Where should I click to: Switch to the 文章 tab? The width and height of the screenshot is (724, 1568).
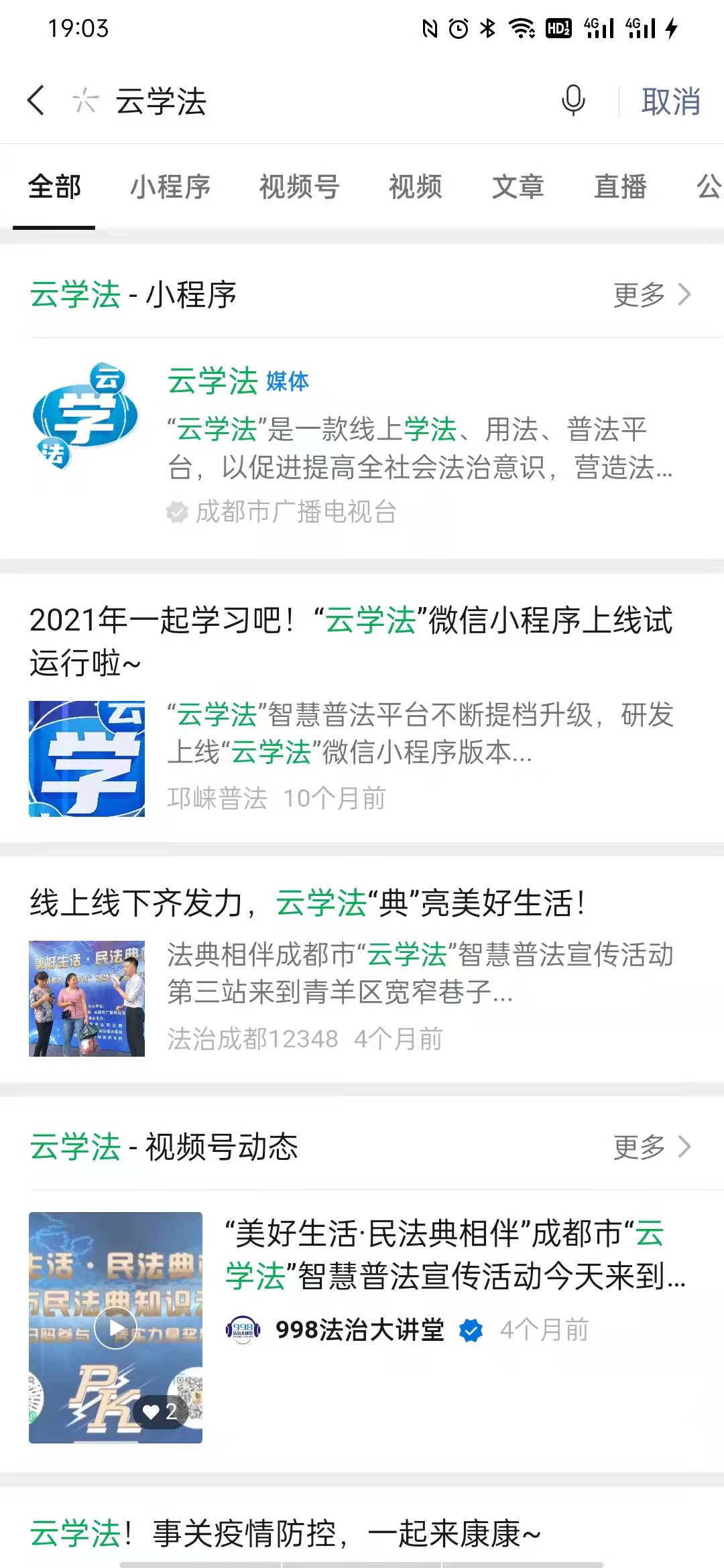[518, 187]
